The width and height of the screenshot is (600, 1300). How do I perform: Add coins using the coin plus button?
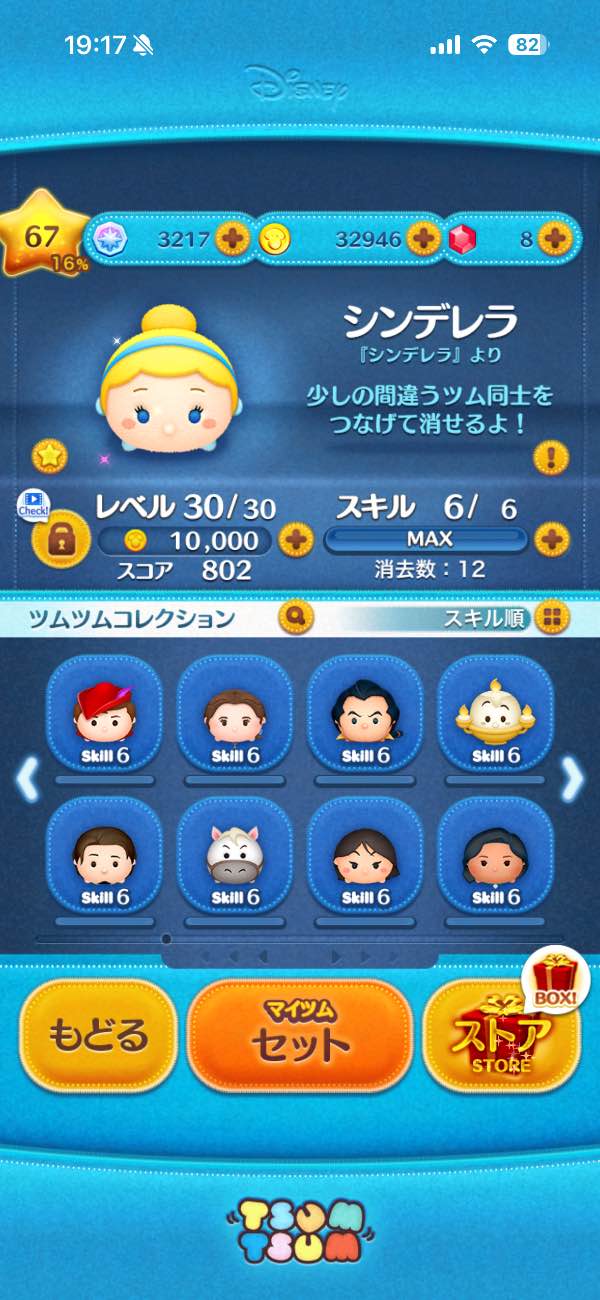(x=423, y=239)
